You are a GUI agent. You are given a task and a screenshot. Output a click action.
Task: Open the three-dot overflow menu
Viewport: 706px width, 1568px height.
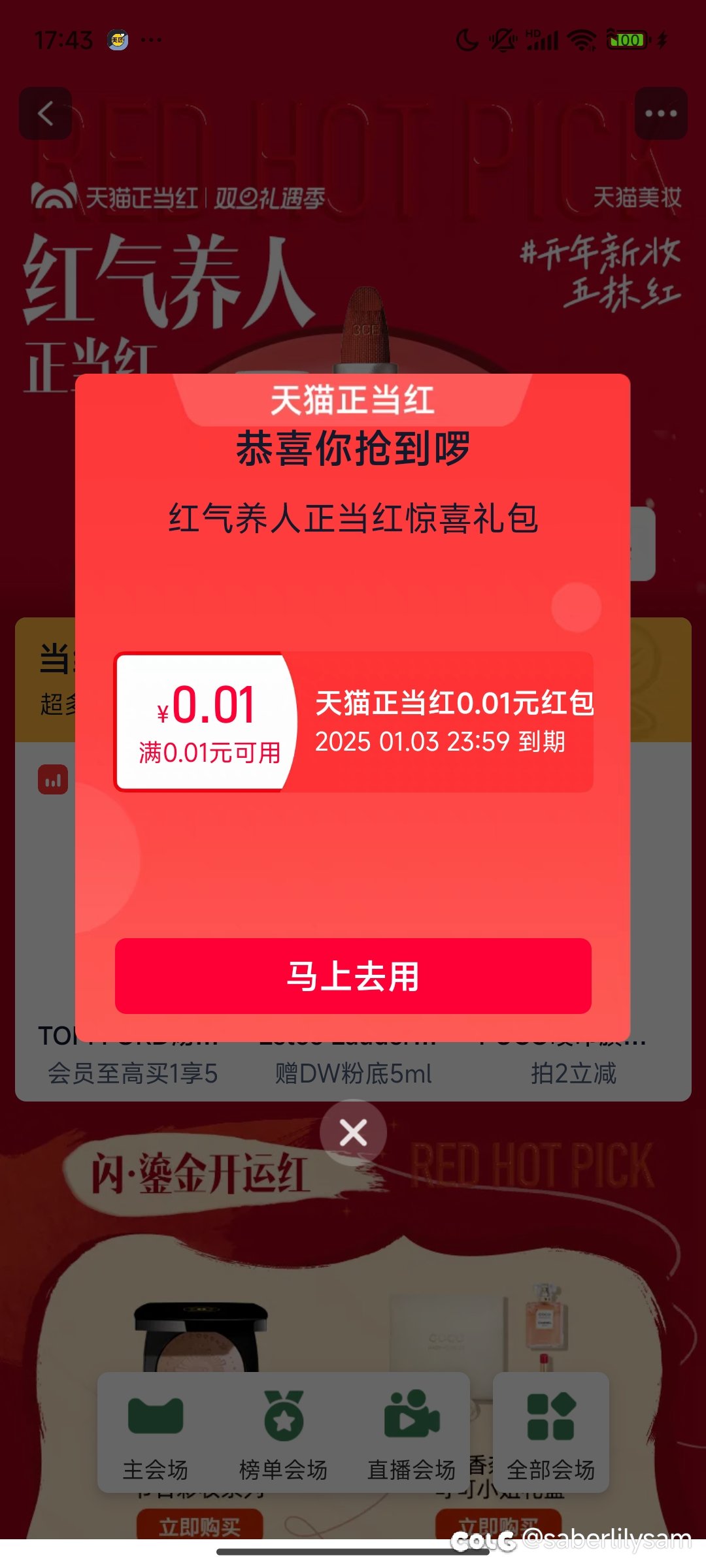[x=661, y=113]
